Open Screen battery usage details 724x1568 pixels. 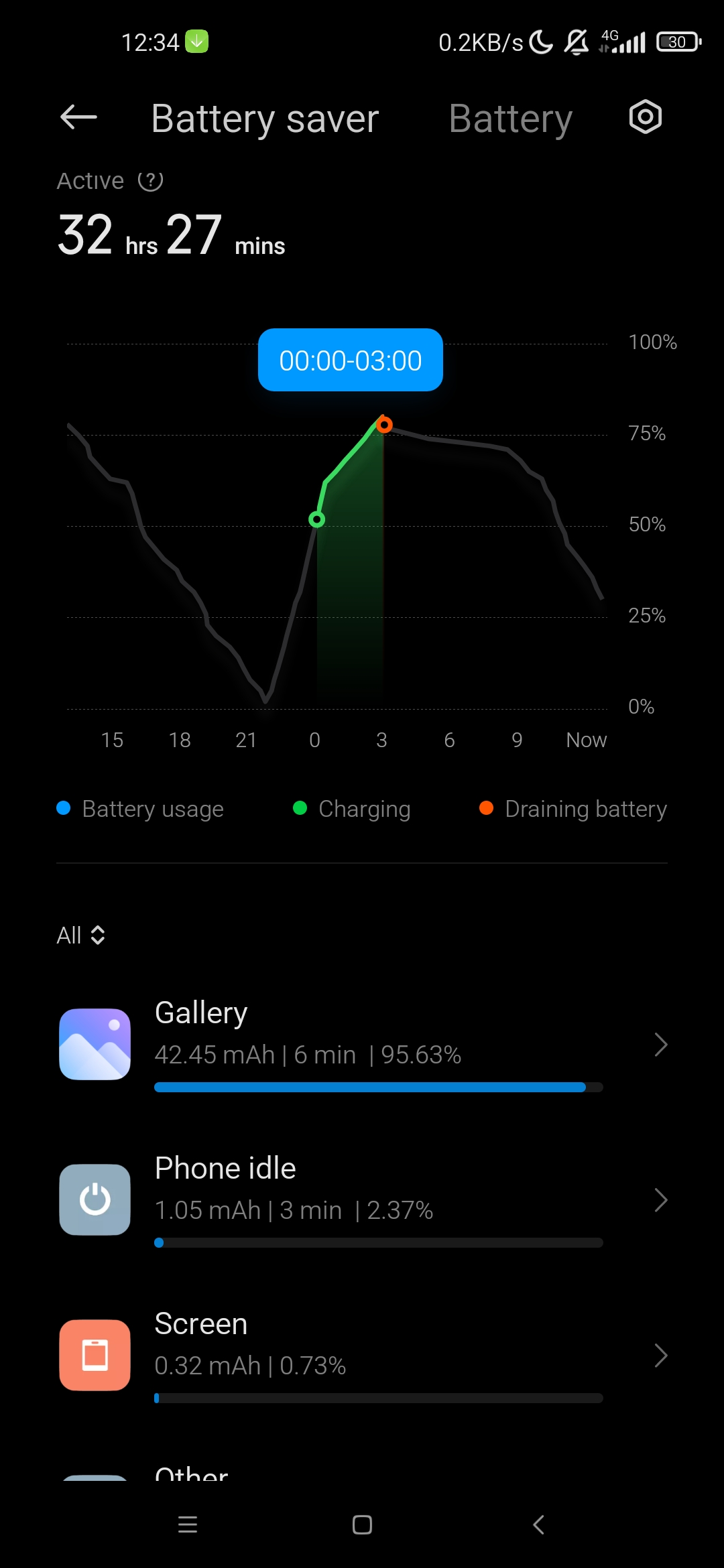click(362, 1355)
